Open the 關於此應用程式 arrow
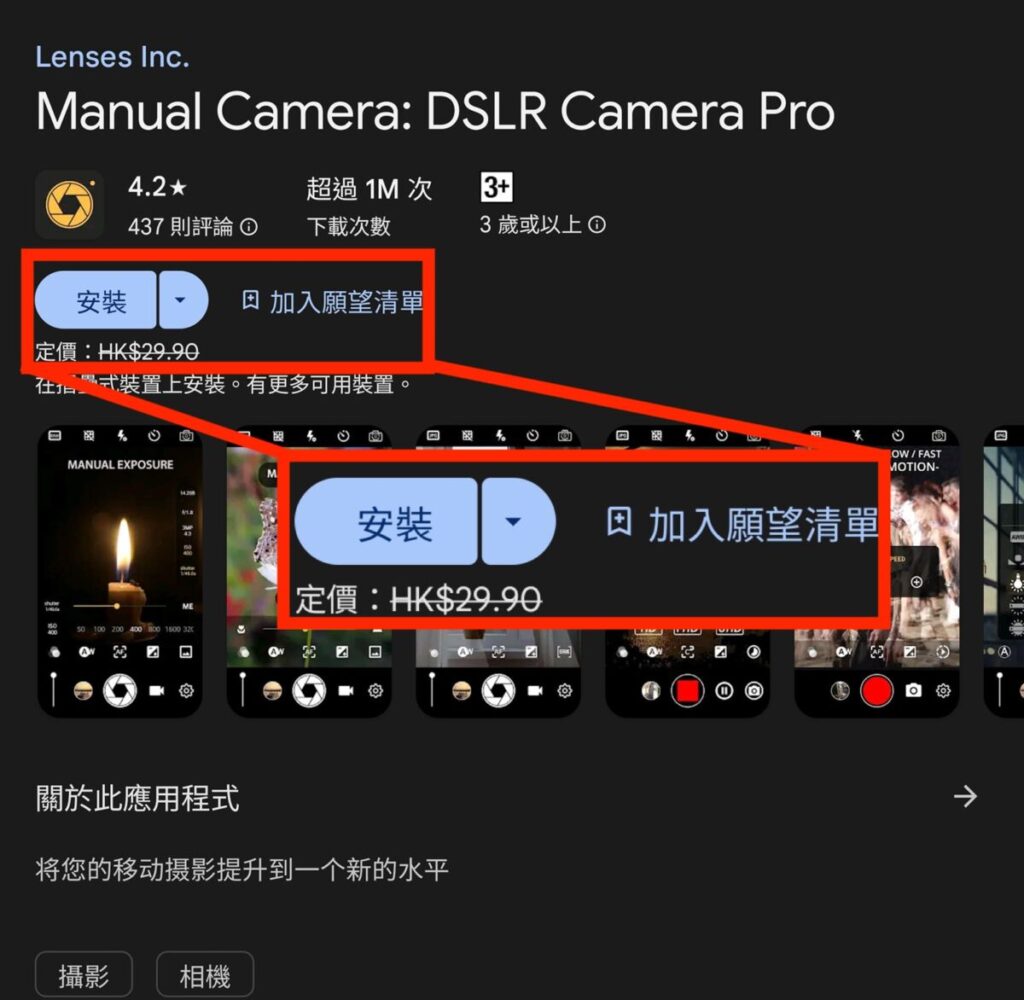Screen dimensions: 1024x1000 click(965, 796)
